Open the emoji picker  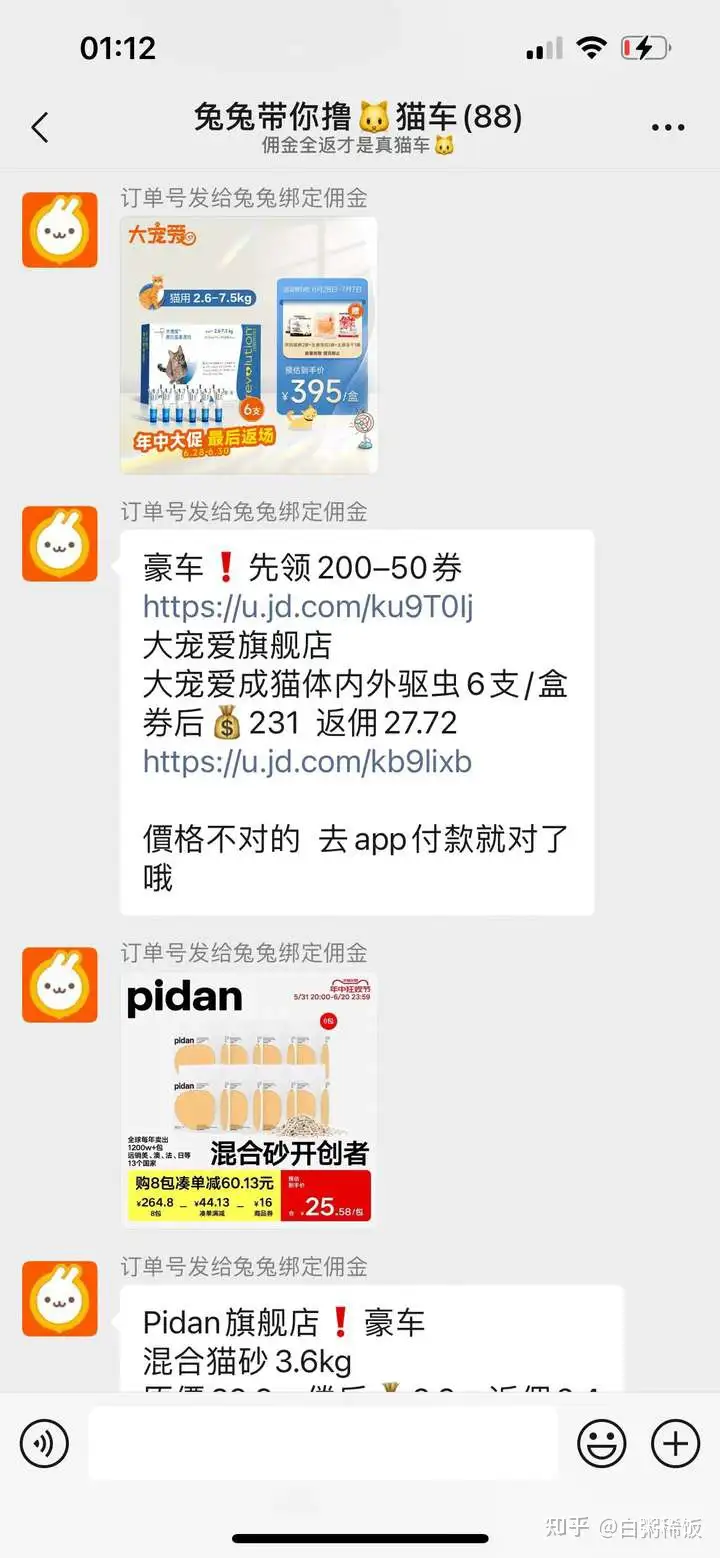pyautogui.click(x=602, y=1444)
